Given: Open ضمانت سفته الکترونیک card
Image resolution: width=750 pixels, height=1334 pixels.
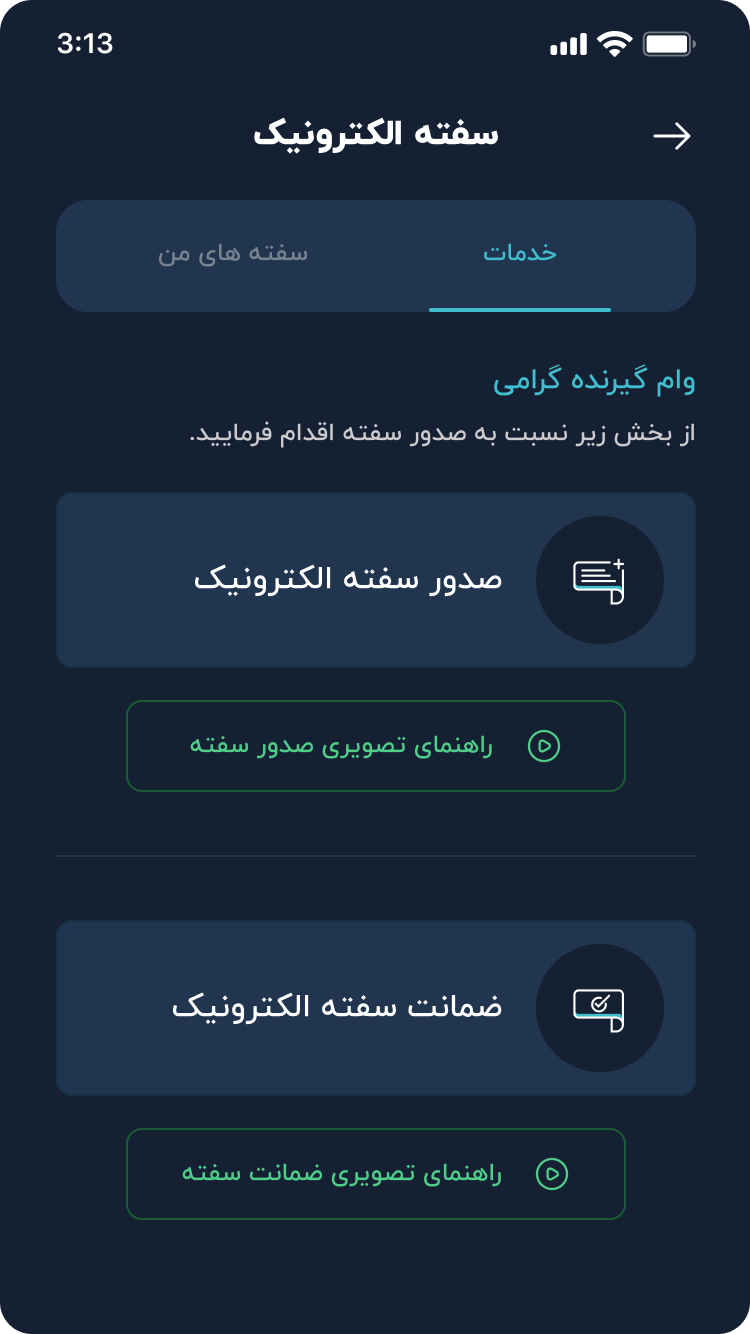Looking at the screenshot, I should coord(375,1007).
